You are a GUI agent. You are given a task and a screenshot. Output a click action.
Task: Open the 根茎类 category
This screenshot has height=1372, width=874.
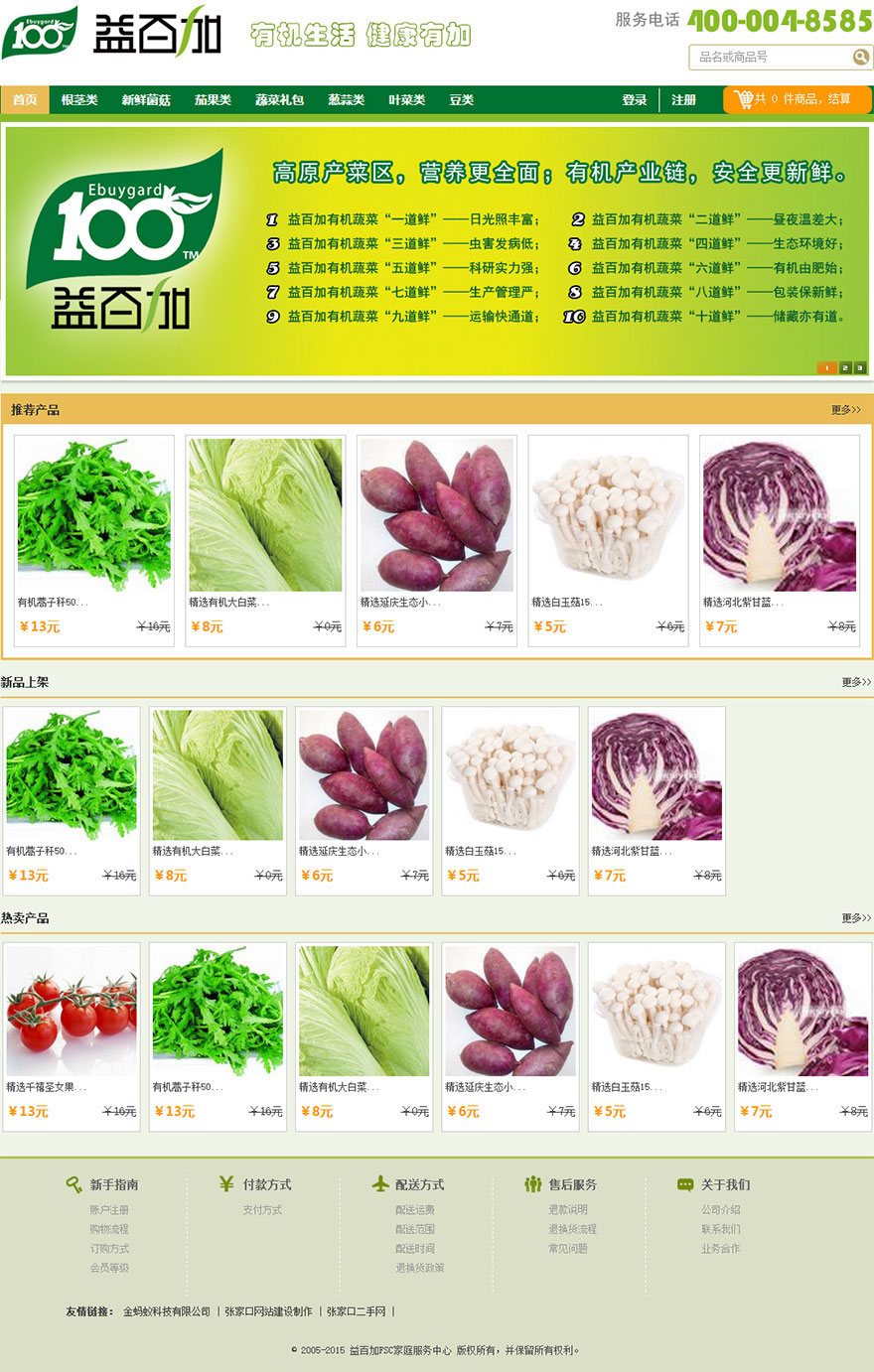point(79,100)
